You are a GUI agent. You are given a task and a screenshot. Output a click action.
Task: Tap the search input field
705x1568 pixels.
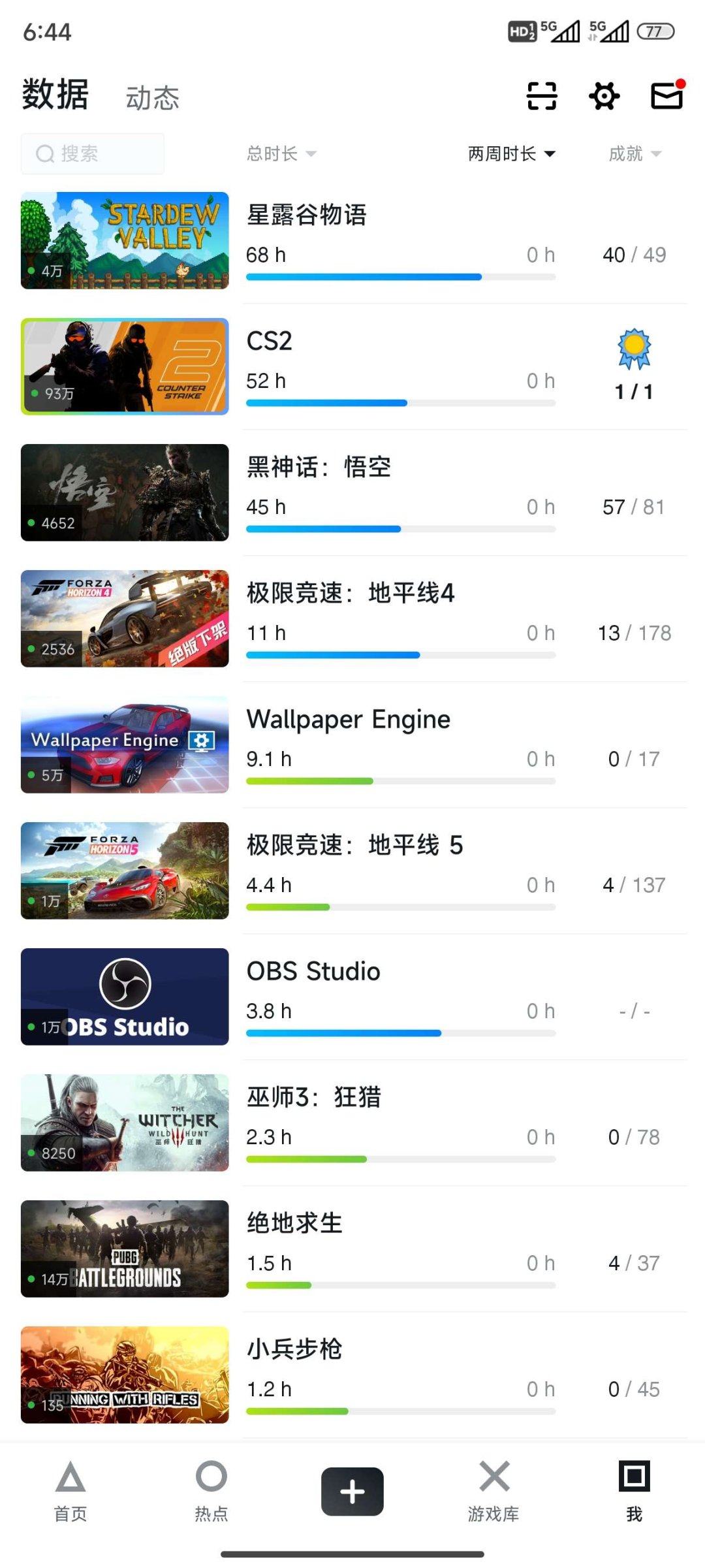pos(92,153)
